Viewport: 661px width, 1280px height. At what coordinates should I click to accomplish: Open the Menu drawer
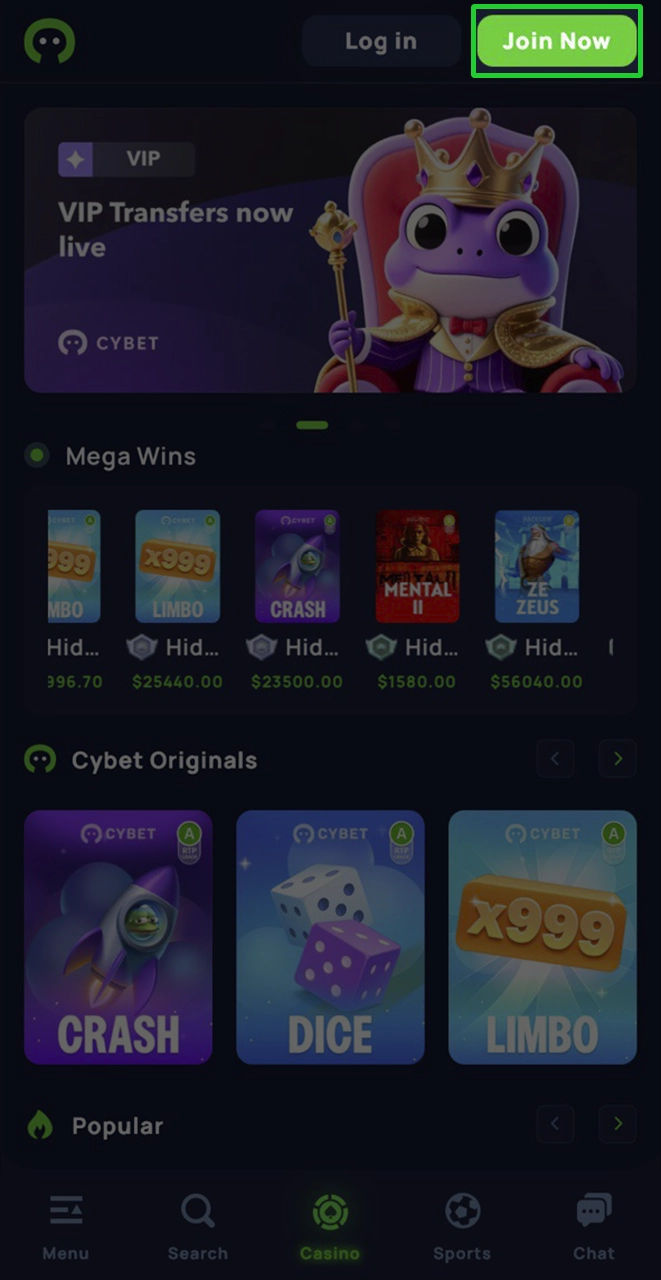pyautogui.click(x=66, y=1226)
